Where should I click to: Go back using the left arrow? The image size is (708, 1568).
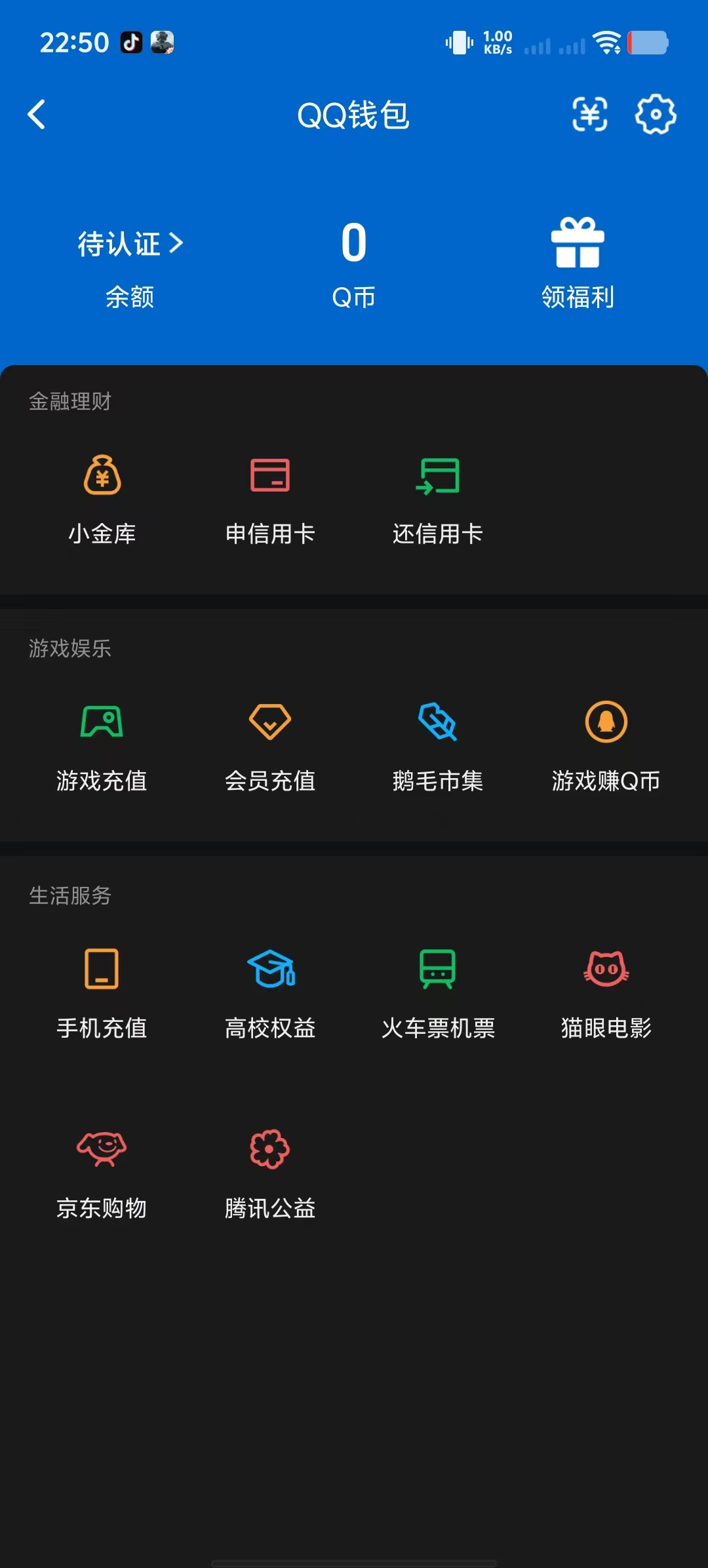pos(37,115)
